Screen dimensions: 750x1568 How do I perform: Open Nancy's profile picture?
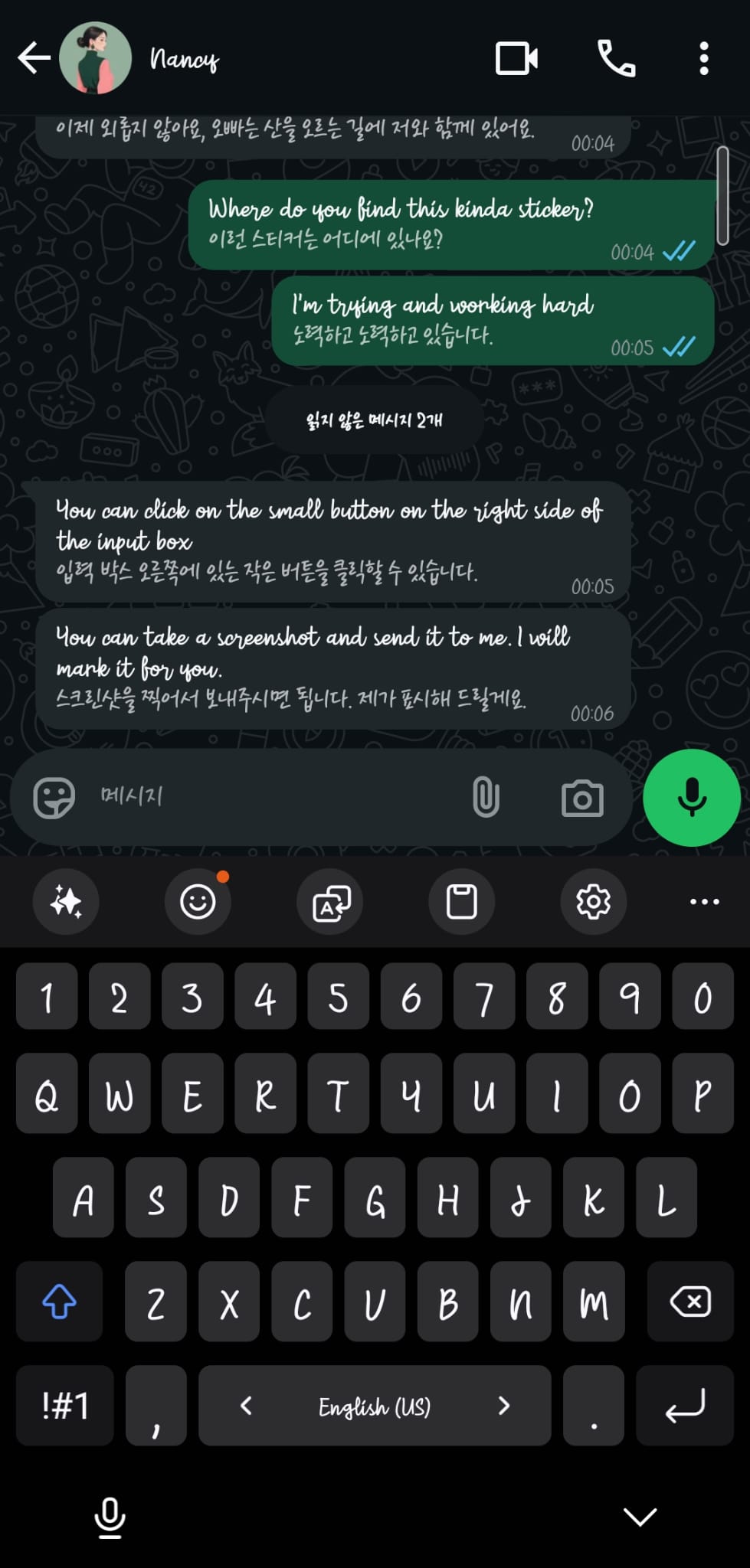tap(95, 58)
